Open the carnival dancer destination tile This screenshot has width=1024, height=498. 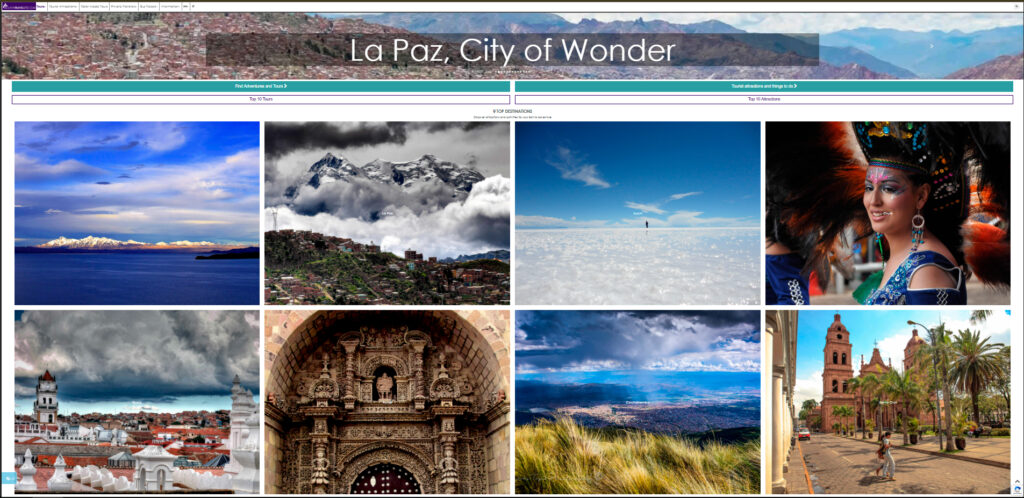click(x=887, y=213)
